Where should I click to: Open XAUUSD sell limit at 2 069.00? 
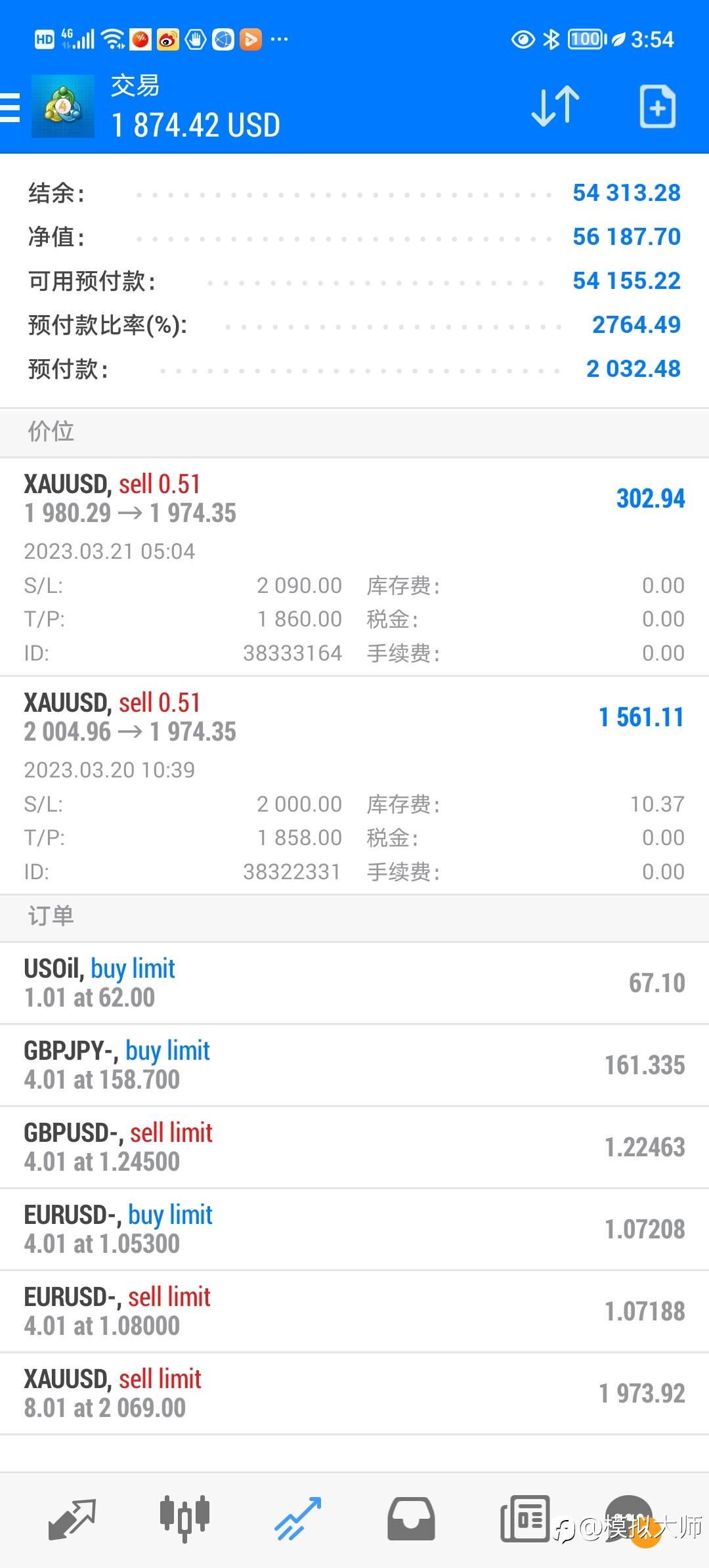point(354,1393)
